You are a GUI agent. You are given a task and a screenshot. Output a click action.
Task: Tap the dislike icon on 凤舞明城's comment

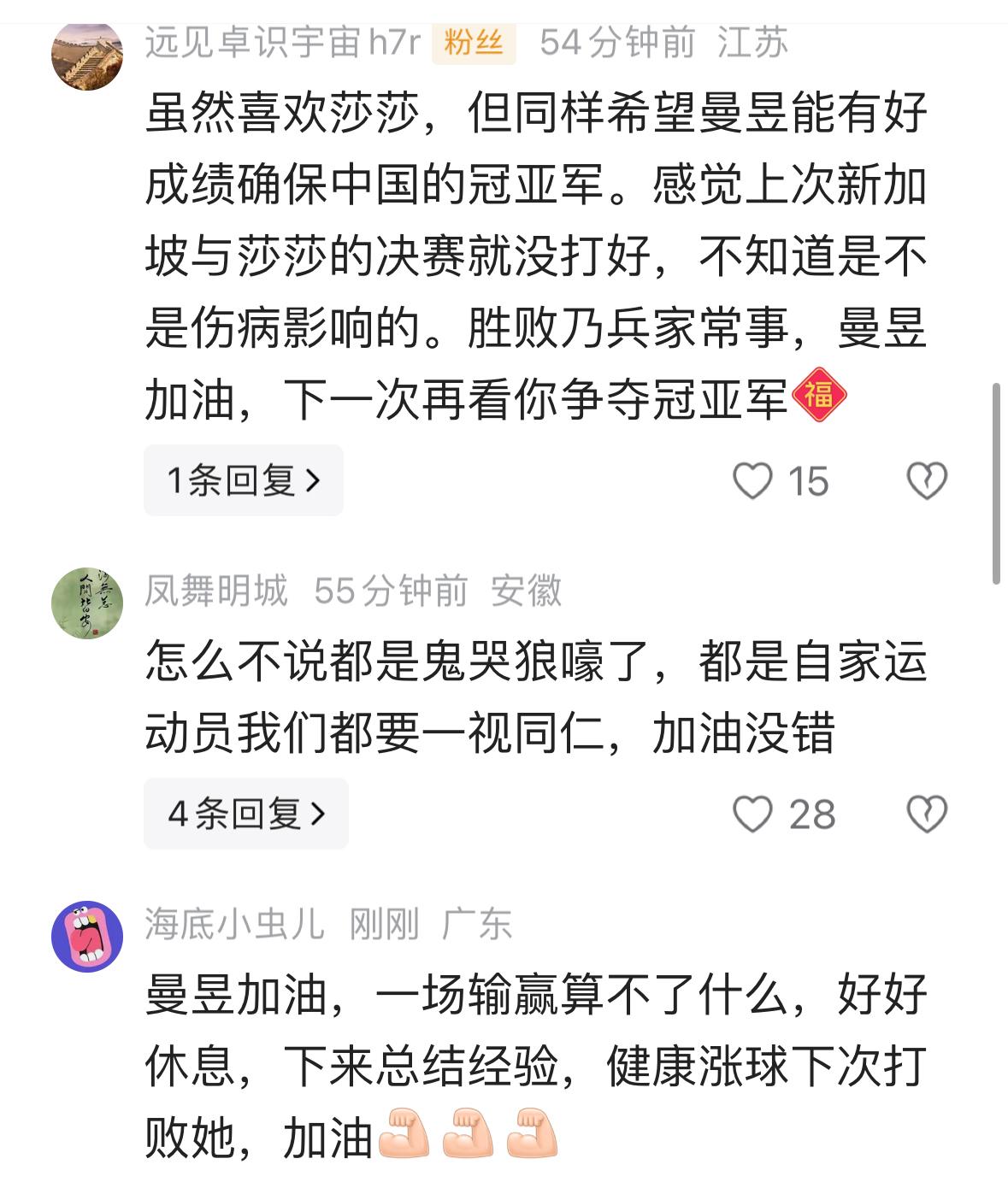[x=925, y=814]
